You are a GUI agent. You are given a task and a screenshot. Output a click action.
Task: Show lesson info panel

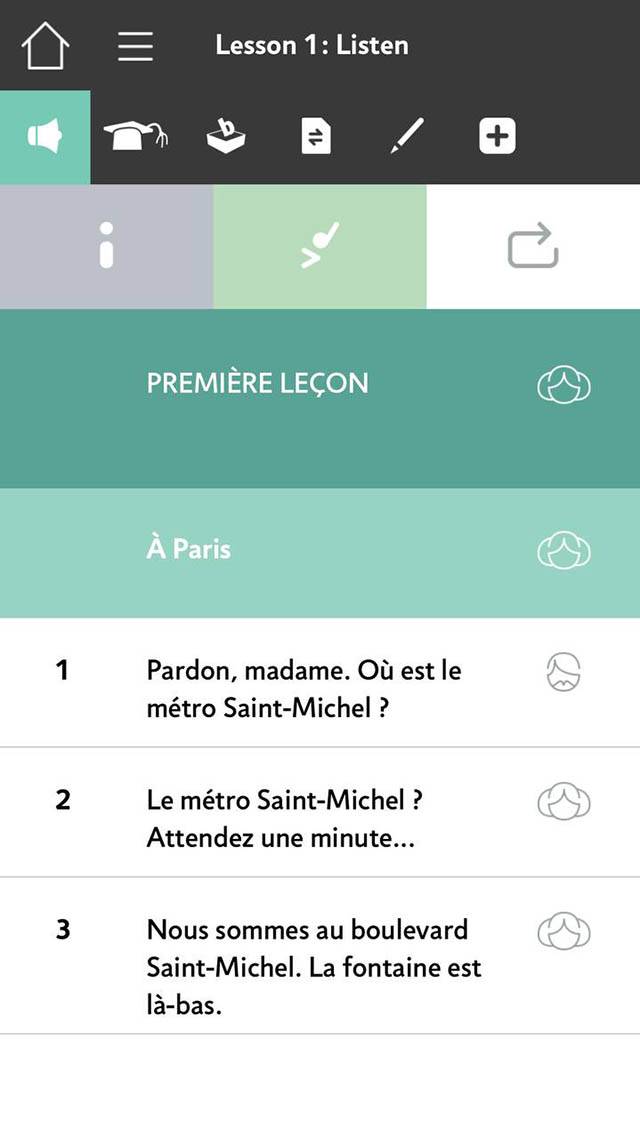(107, 246)
